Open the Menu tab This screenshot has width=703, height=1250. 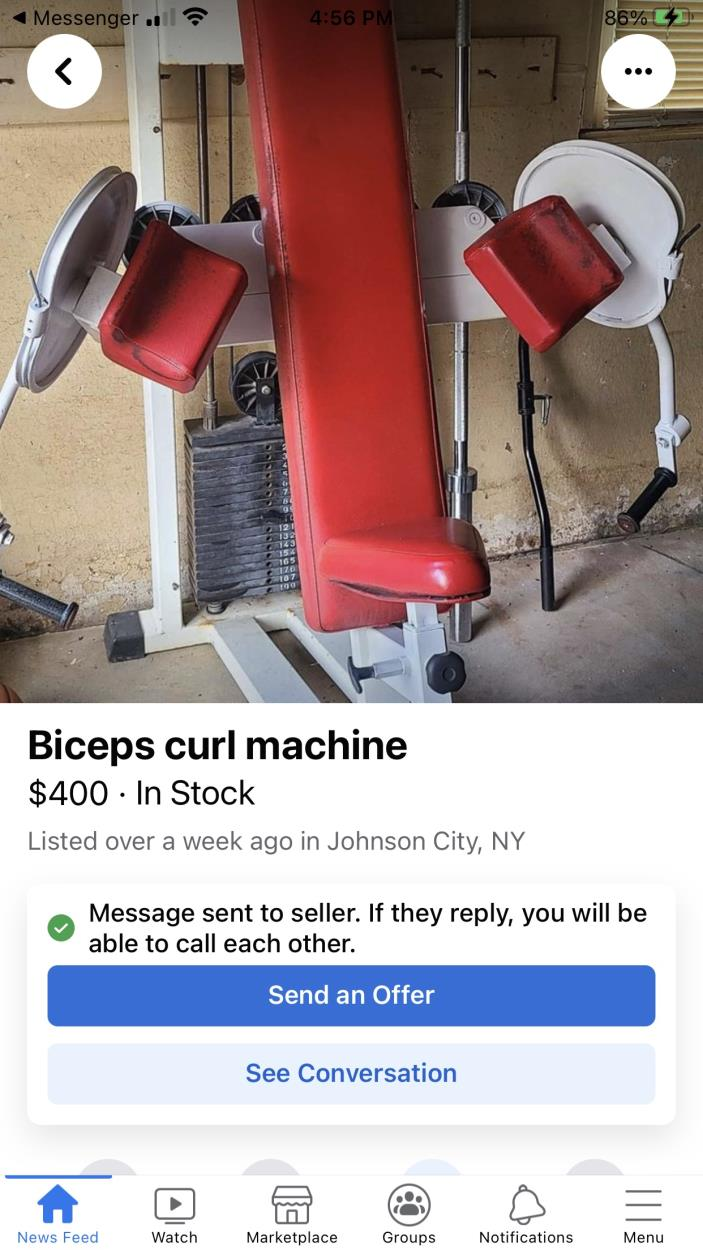tap(643, 1213)
